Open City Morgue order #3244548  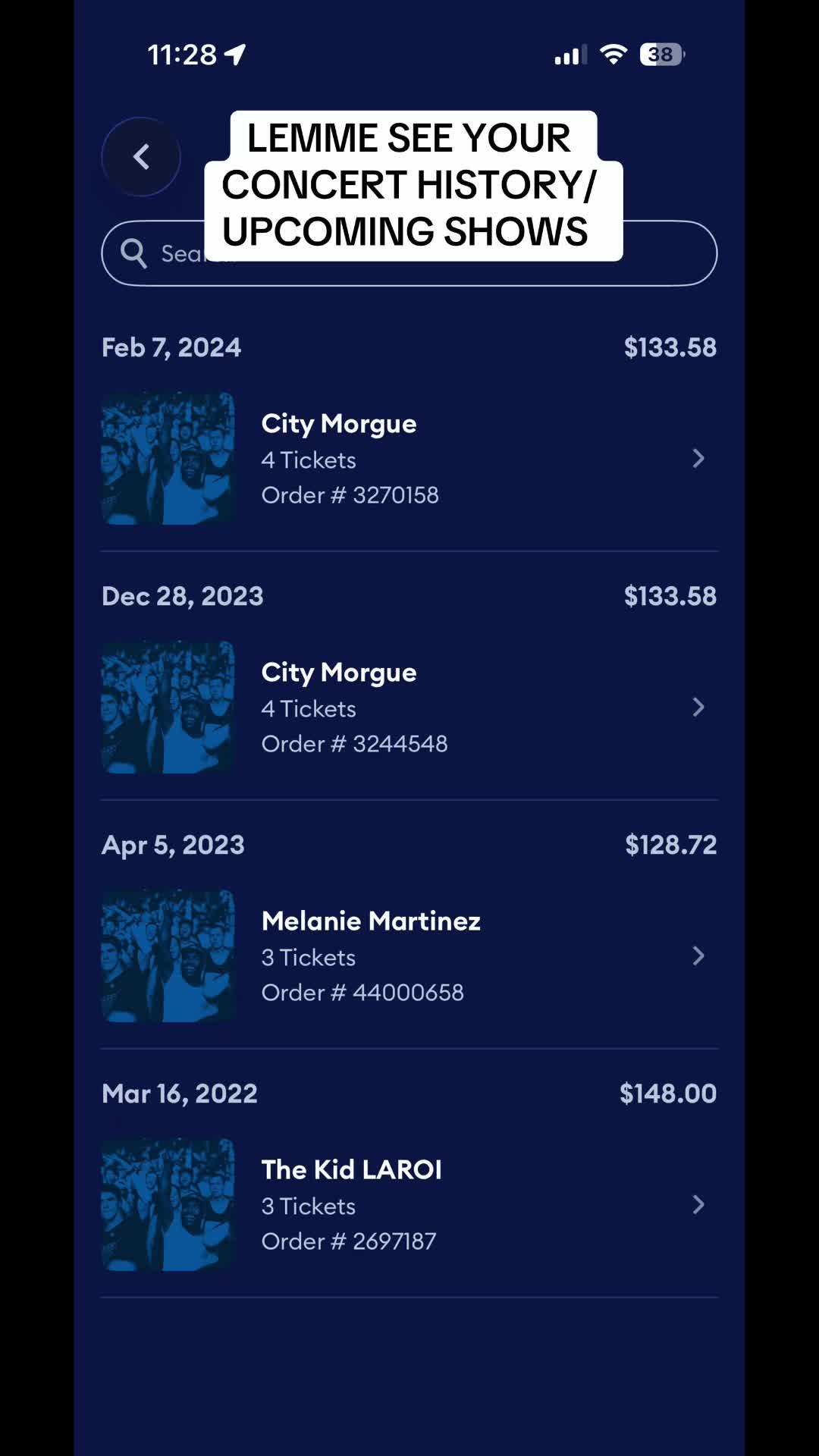(x=409, y=707)
